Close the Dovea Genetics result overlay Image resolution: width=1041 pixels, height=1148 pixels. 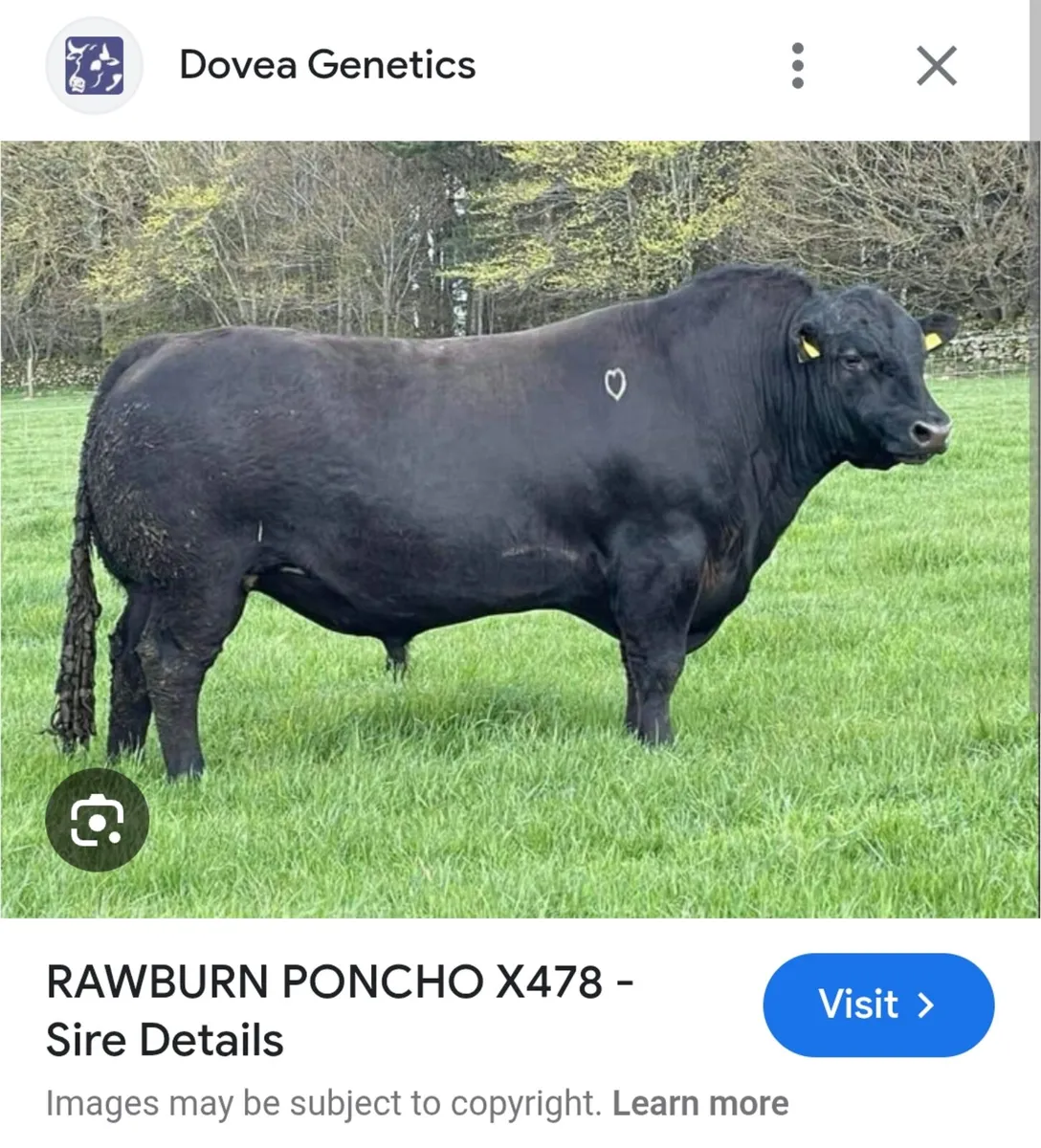click(935, 65)
